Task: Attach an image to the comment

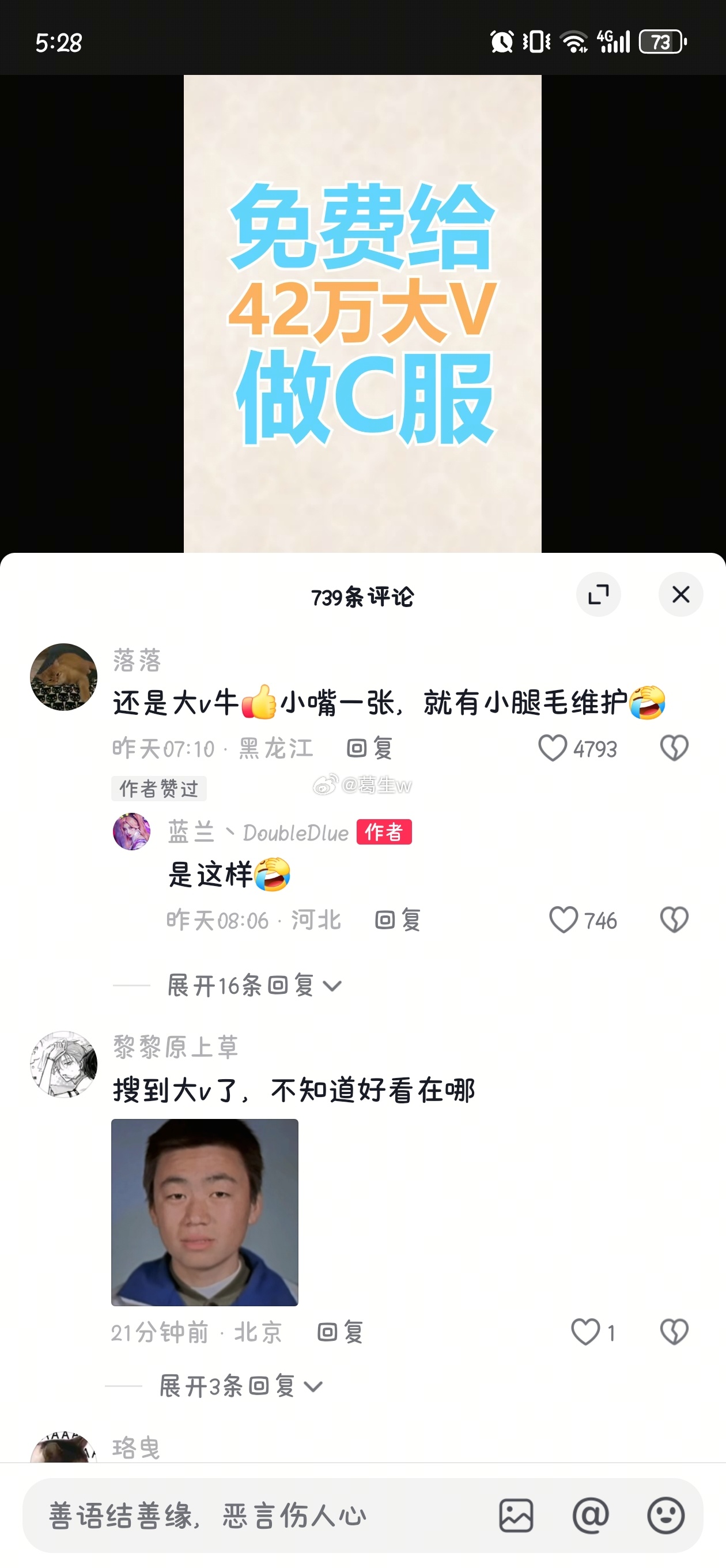Action: pos(516,1515)
